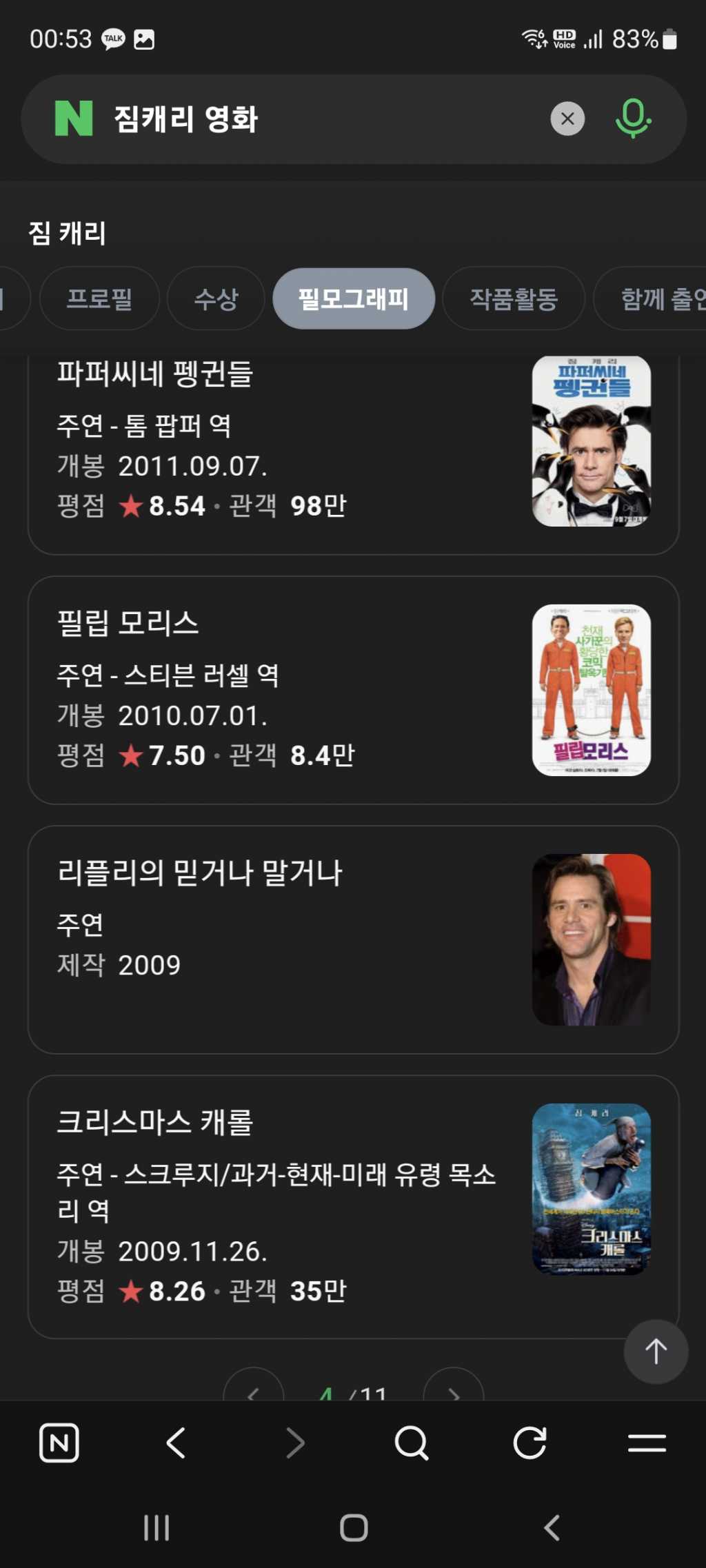Go to Naver home via N icon
This screenshot has width=706, height=1568.
click(x=59, y=1443)
